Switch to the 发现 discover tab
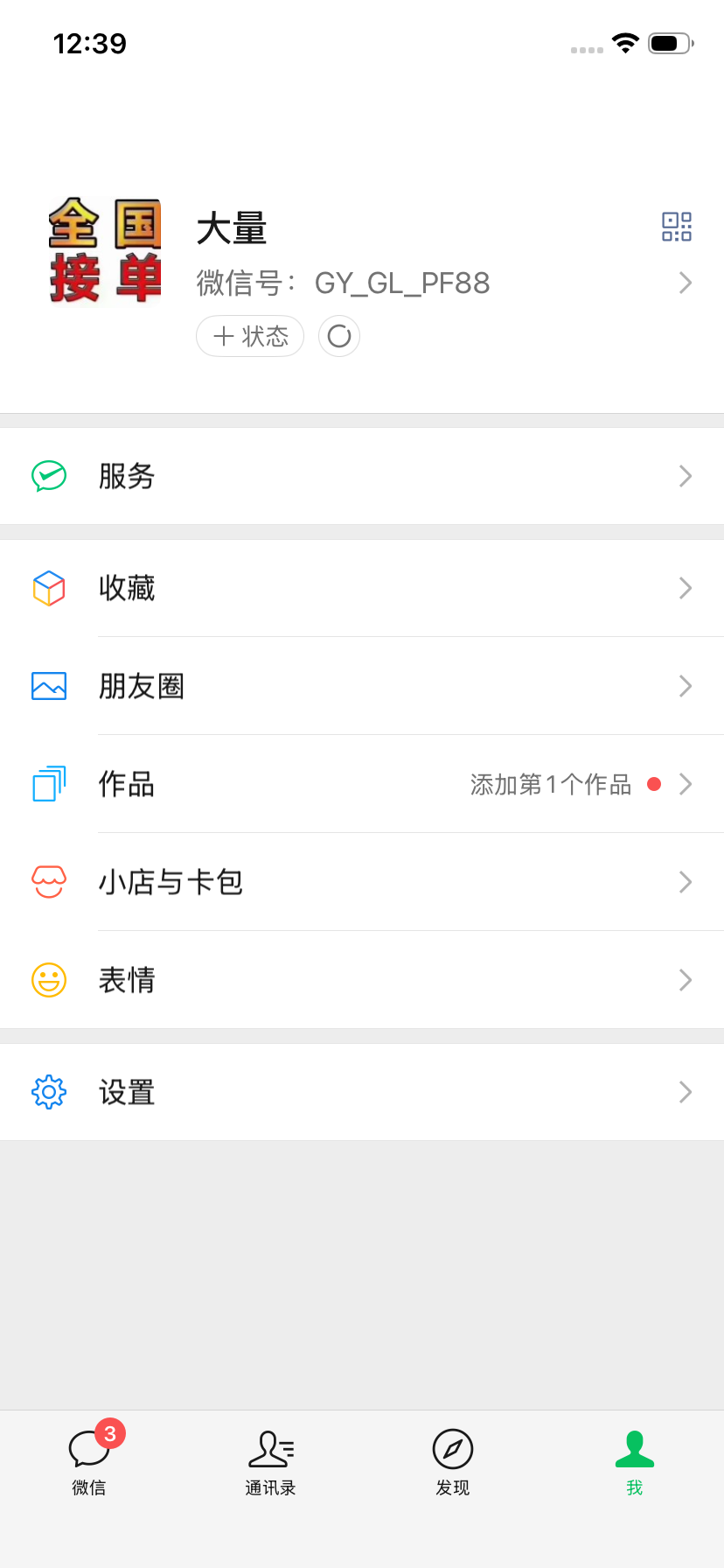 [x=453, y=1461]
